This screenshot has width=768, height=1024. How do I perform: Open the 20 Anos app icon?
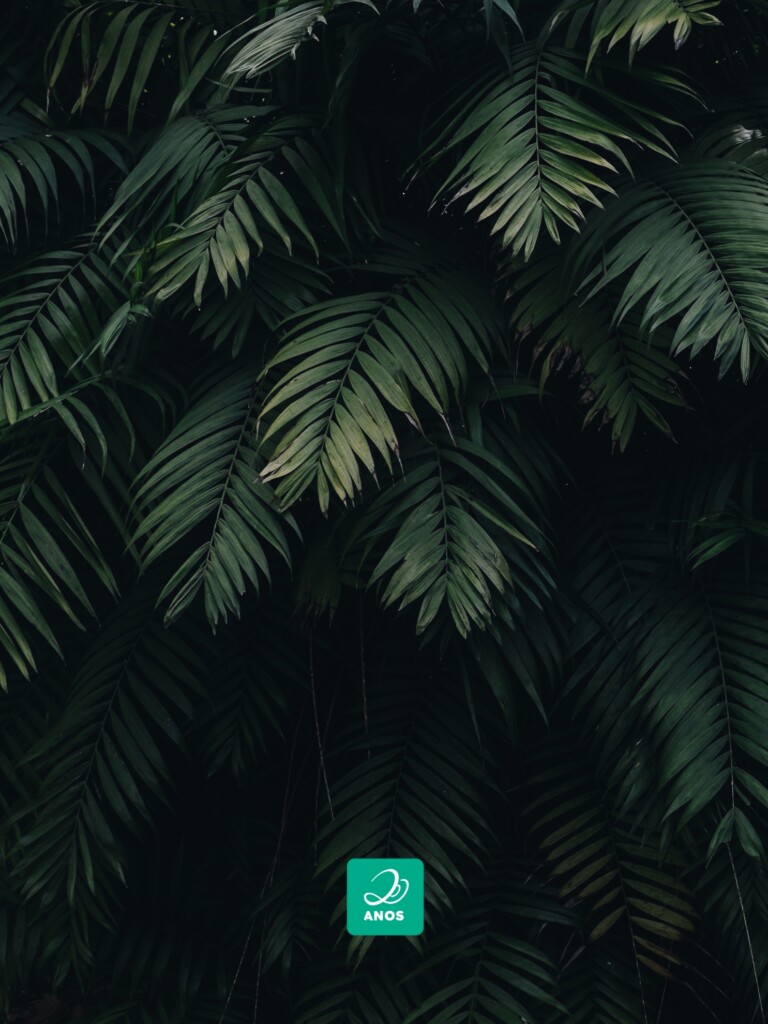click(x=385, y=896)
